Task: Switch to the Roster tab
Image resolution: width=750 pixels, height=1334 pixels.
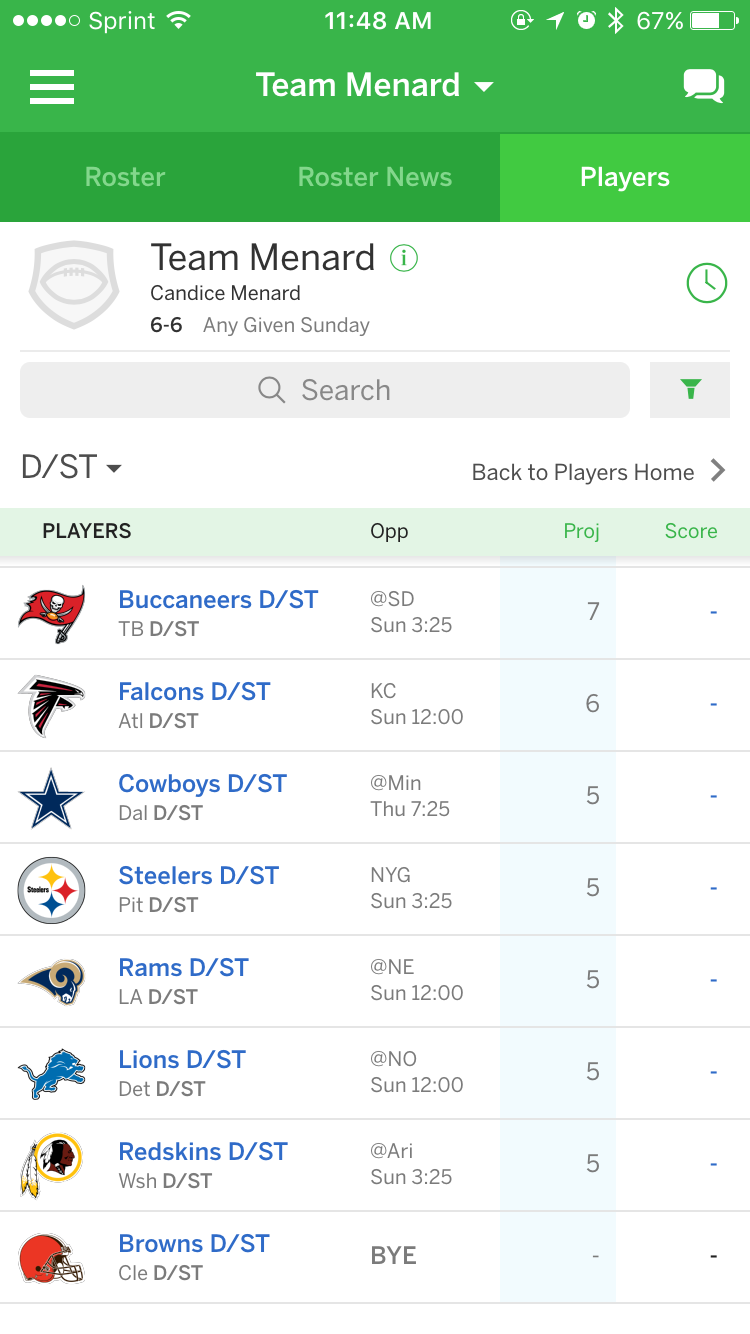Action: coord(125,177)
